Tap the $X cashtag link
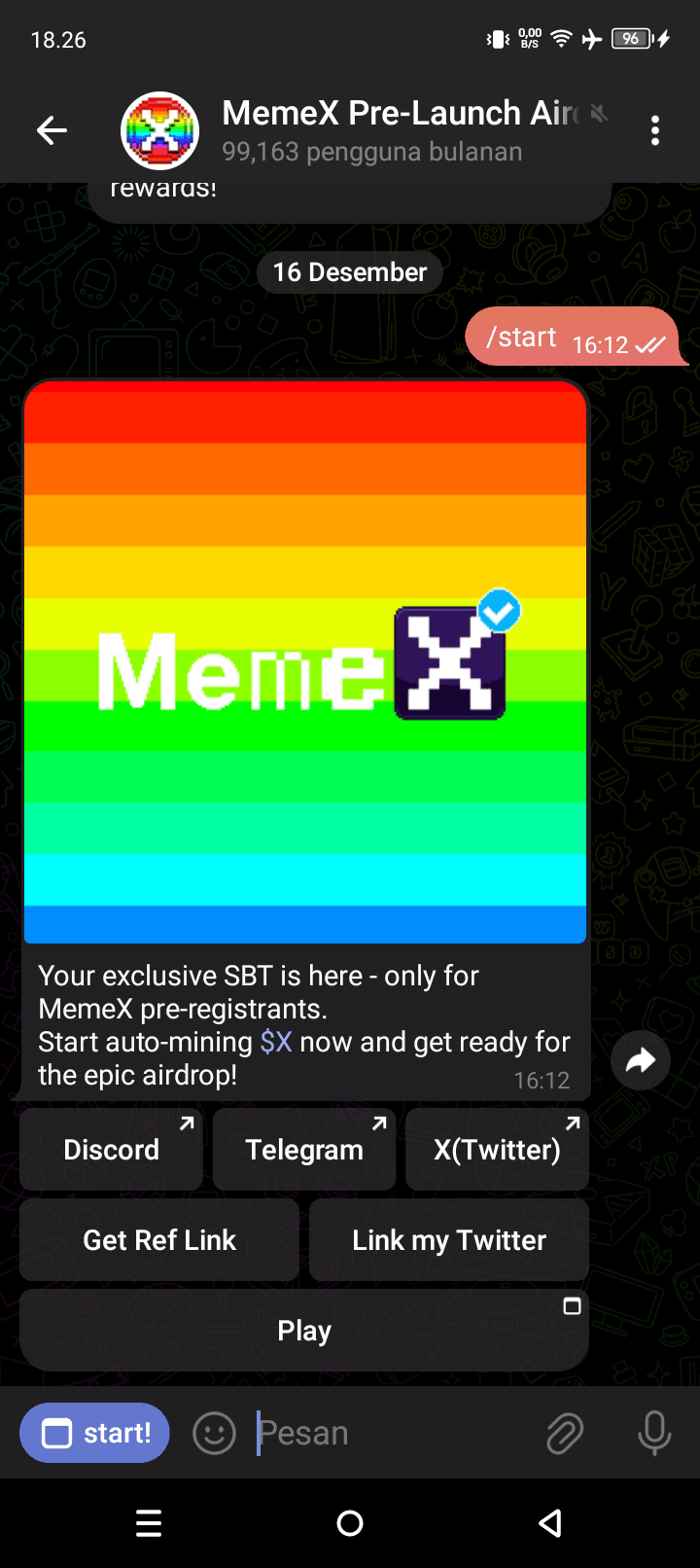Screen dimensions: 700x1568 (x=276, y=1042)
